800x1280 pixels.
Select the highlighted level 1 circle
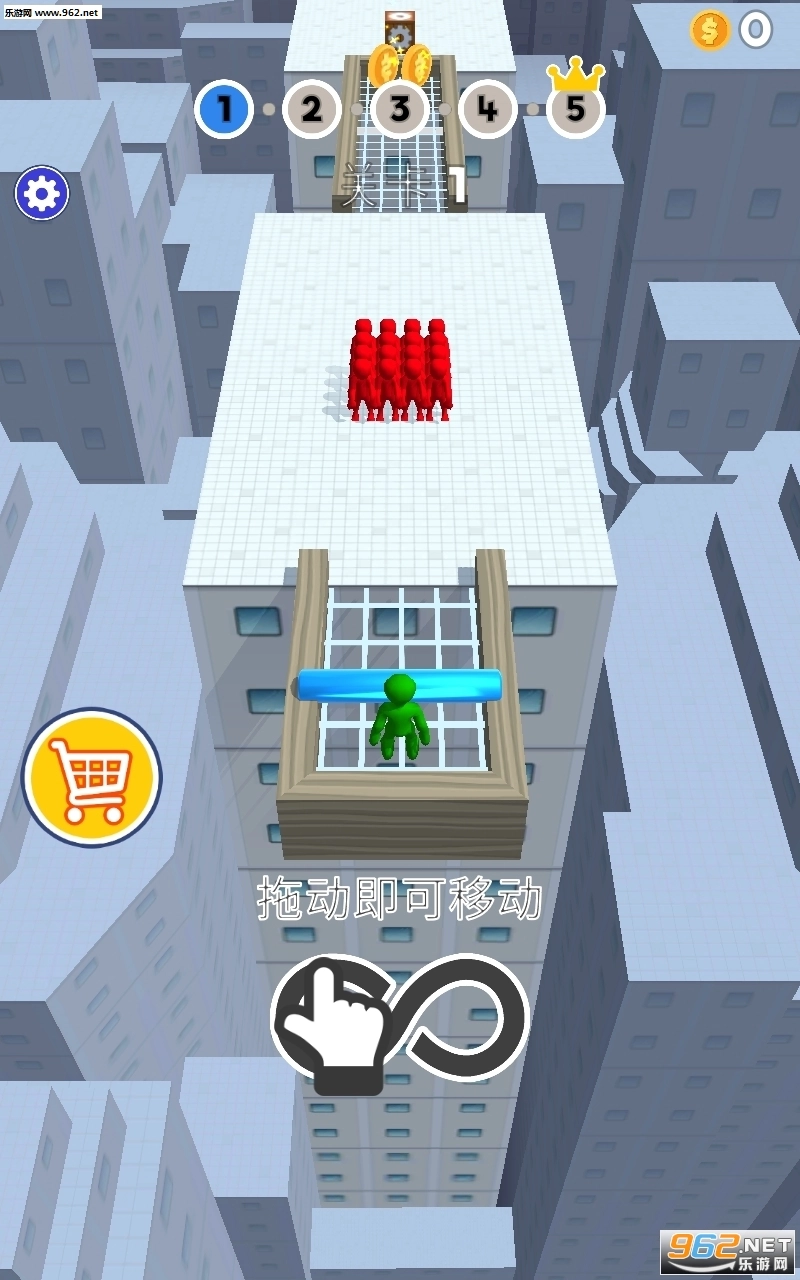(226, 111)
